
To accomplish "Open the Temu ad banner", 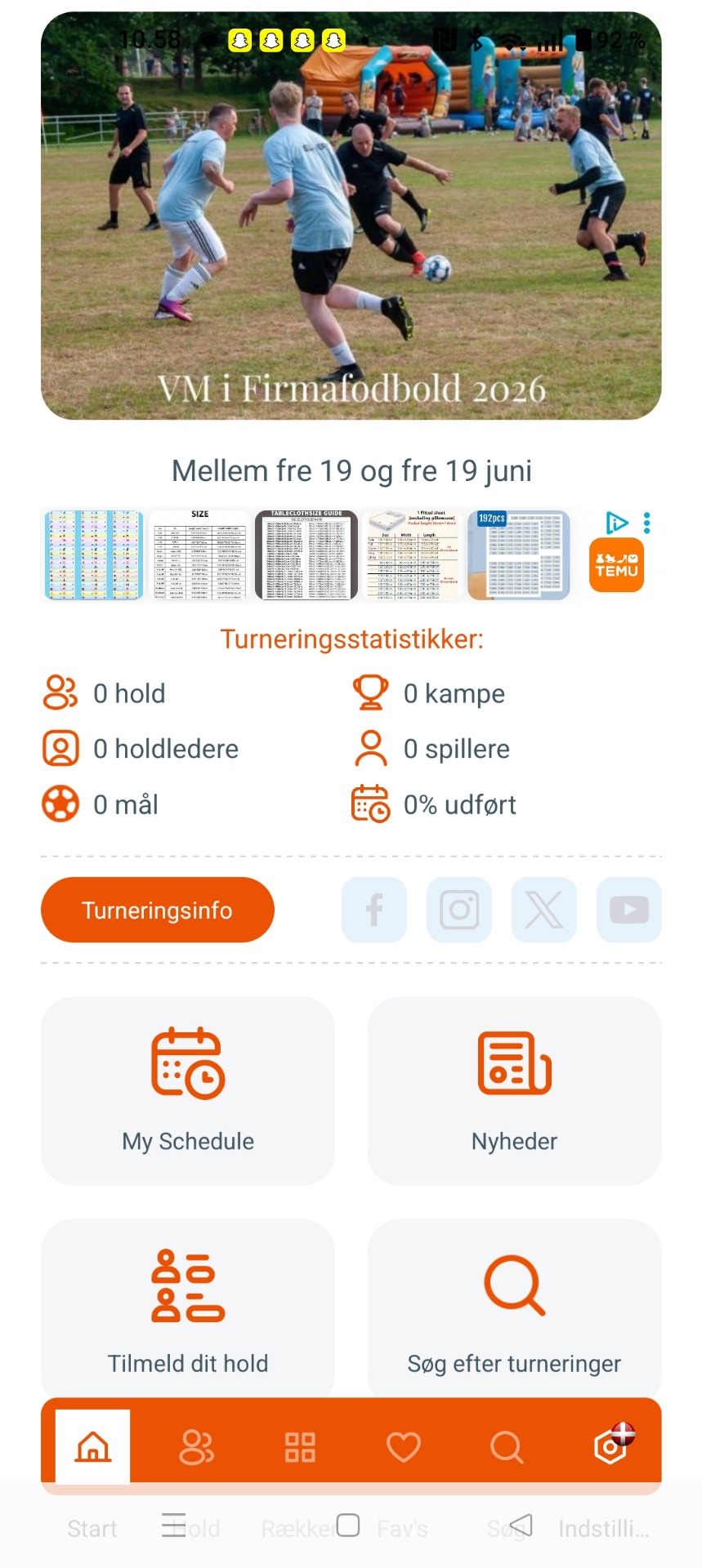I will click(616, 565).
